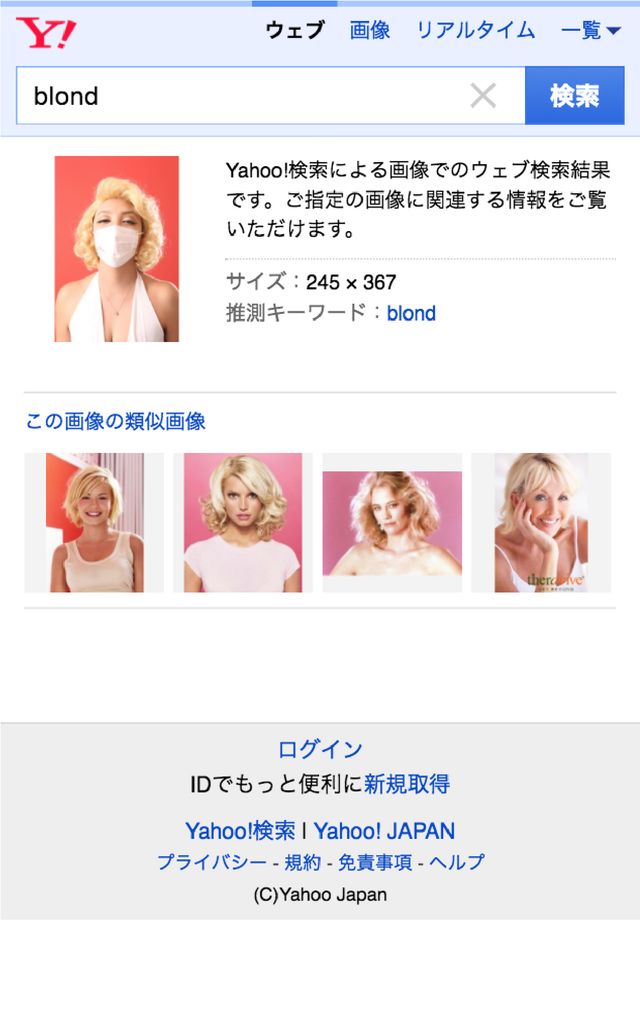Switch to the 画像 tab
Screen dimensions: 640x1023
pyautogui.click(x=370, y=30)
